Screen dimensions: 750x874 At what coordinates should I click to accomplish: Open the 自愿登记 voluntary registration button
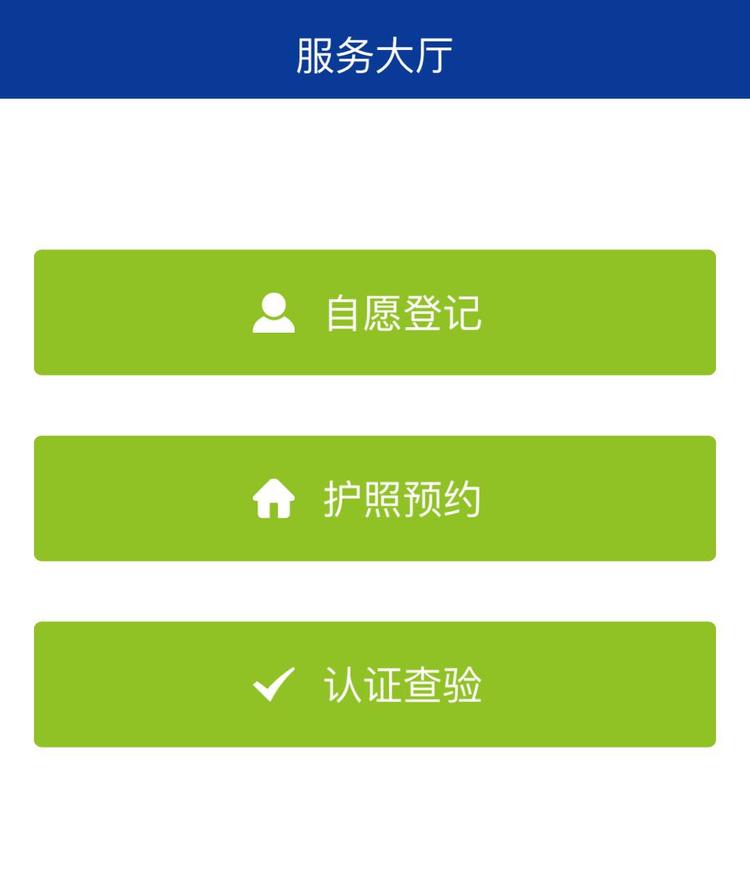click(x=375, y=312)
